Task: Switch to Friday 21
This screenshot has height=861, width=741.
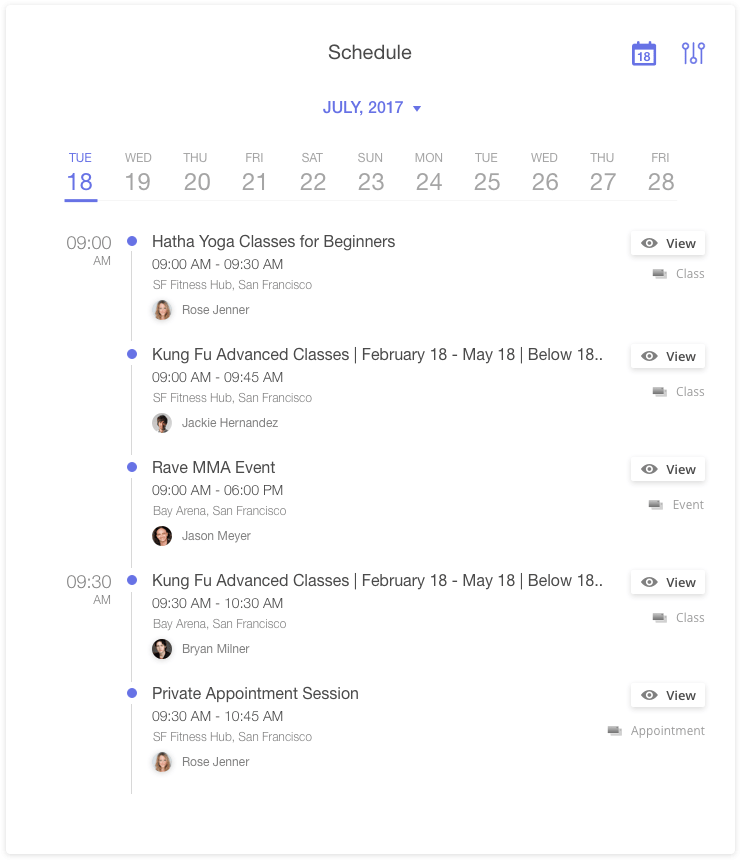Action: pos(254,173)
